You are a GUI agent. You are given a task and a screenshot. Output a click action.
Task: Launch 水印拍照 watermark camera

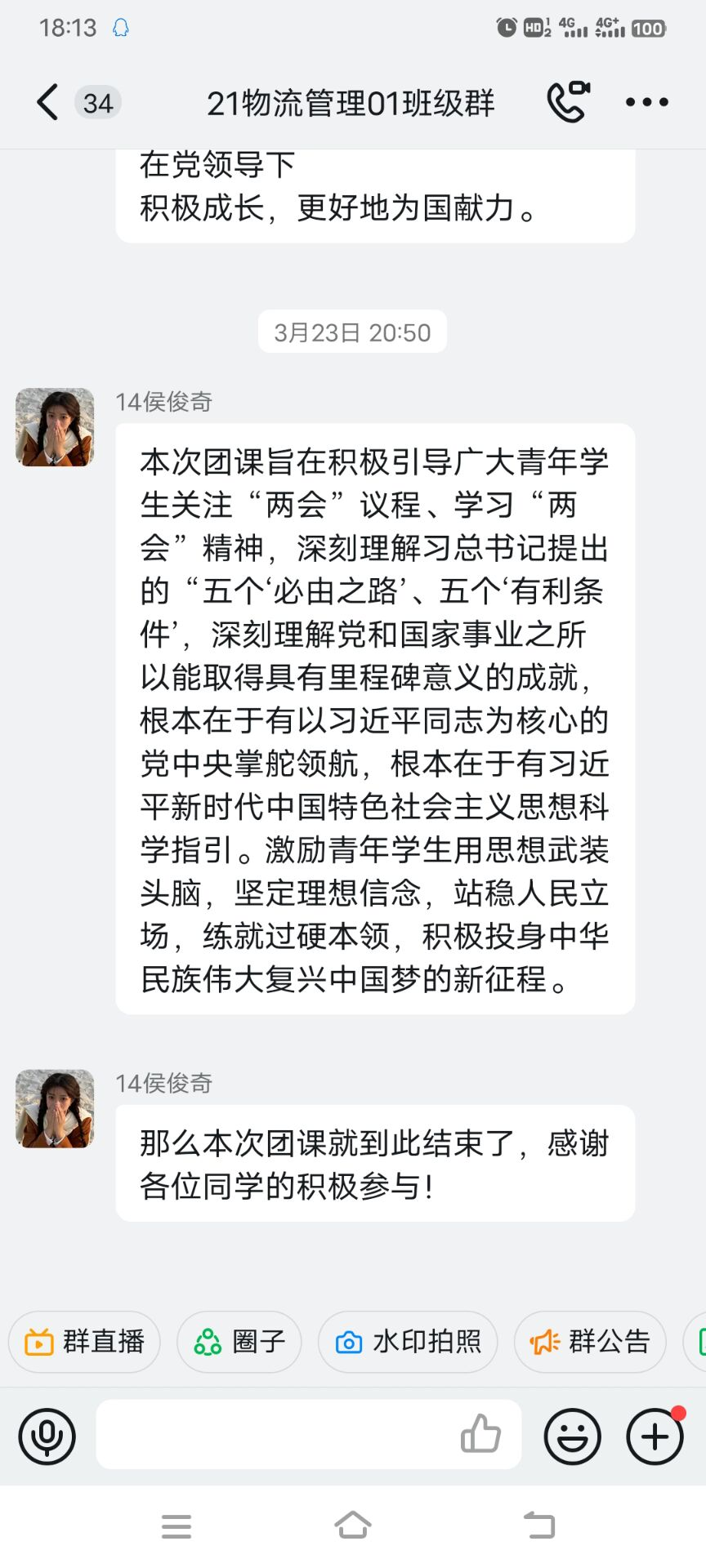(408, 1342)
